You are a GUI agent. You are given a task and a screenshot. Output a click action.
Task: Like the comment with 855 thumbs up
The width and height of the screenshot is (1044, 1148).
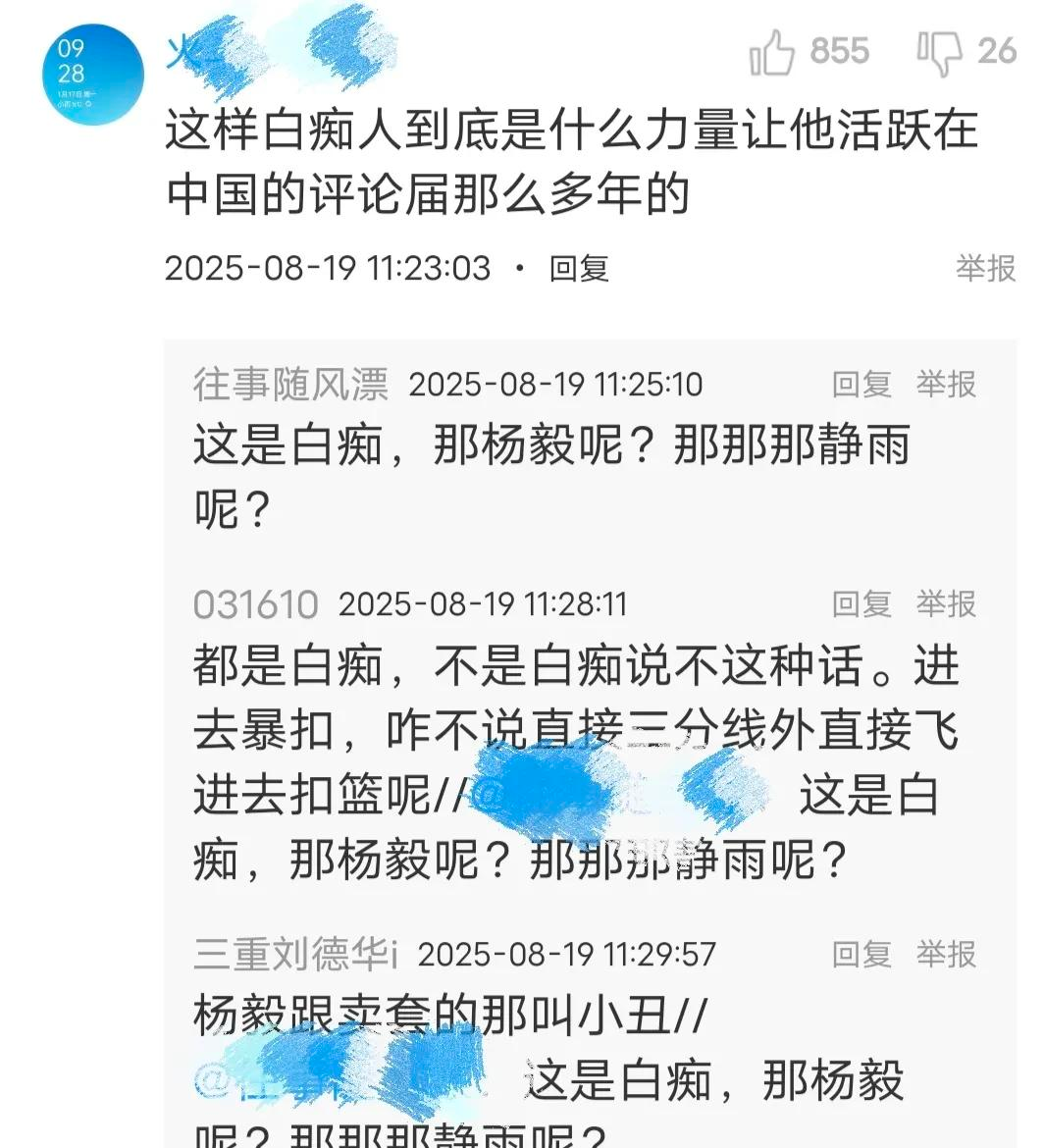[772, 53]
